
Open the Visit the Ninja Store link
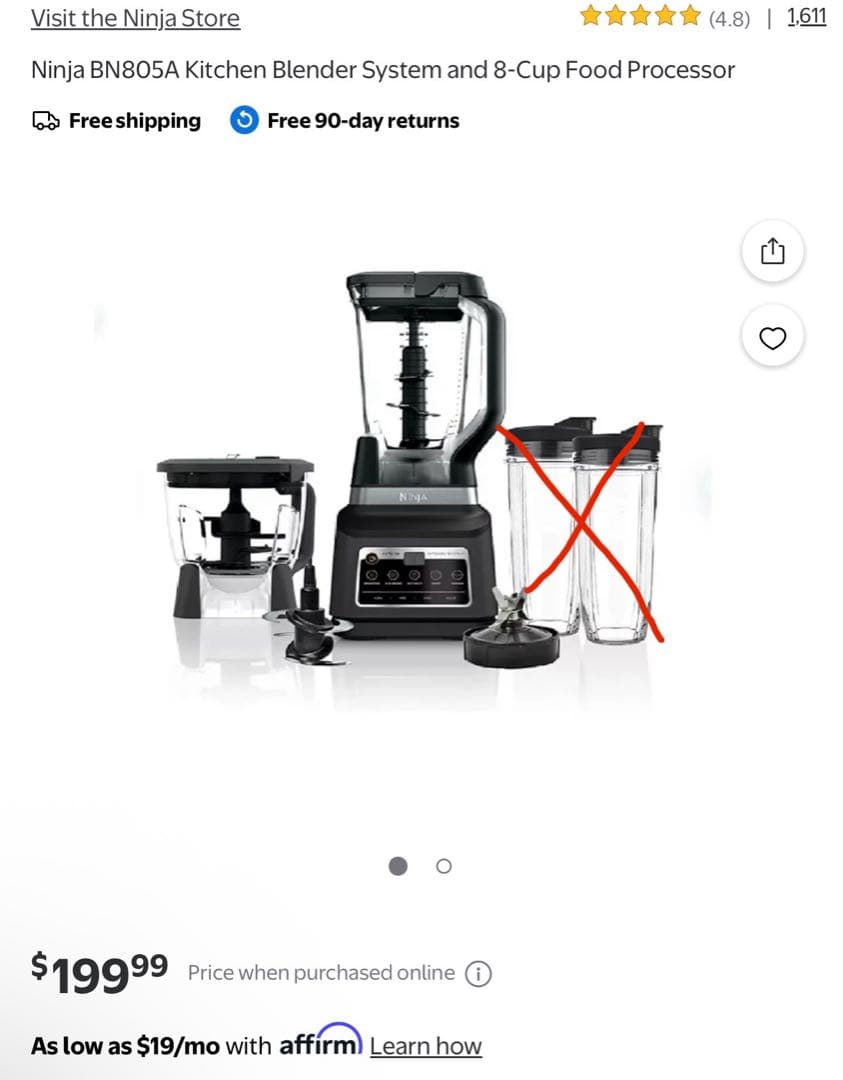135,18
